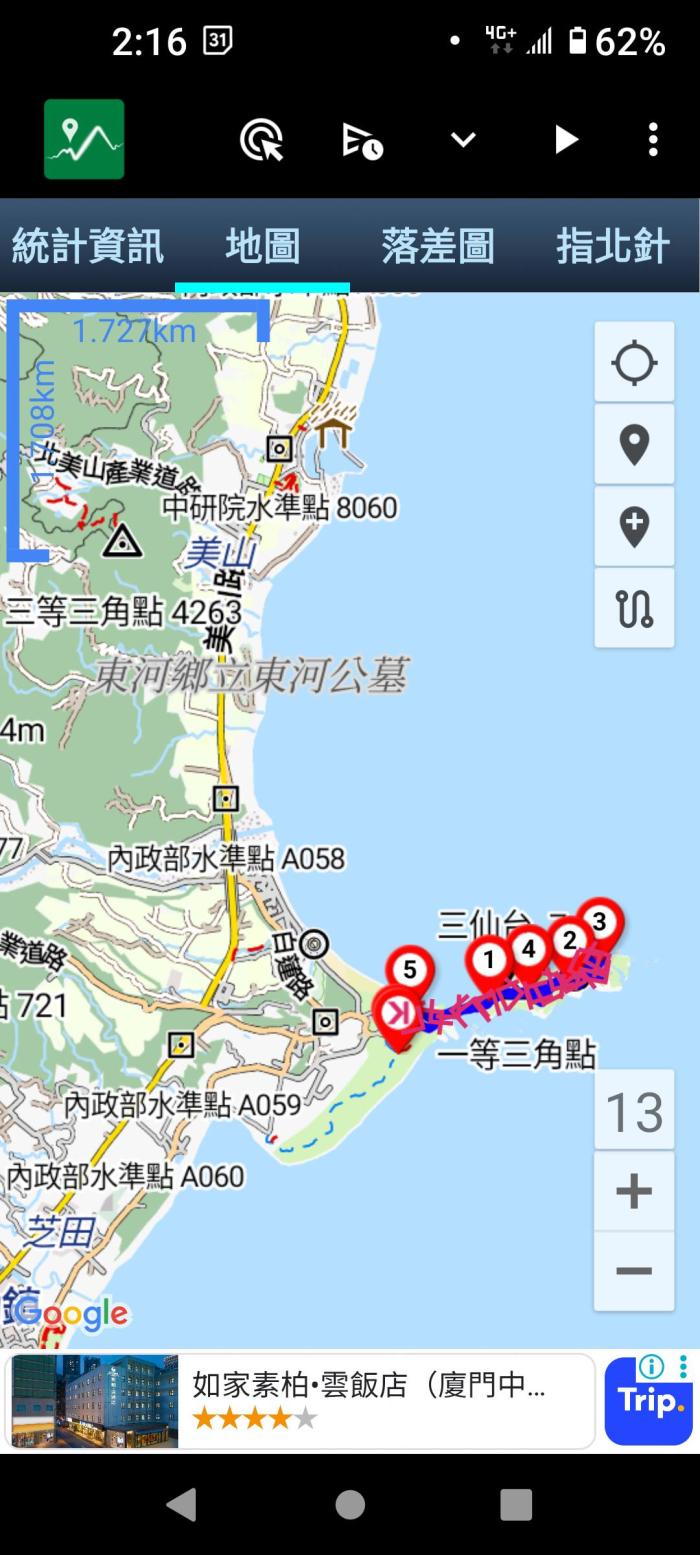Expand the dropdown chevron in toolbar

click(x=463, y=140)
